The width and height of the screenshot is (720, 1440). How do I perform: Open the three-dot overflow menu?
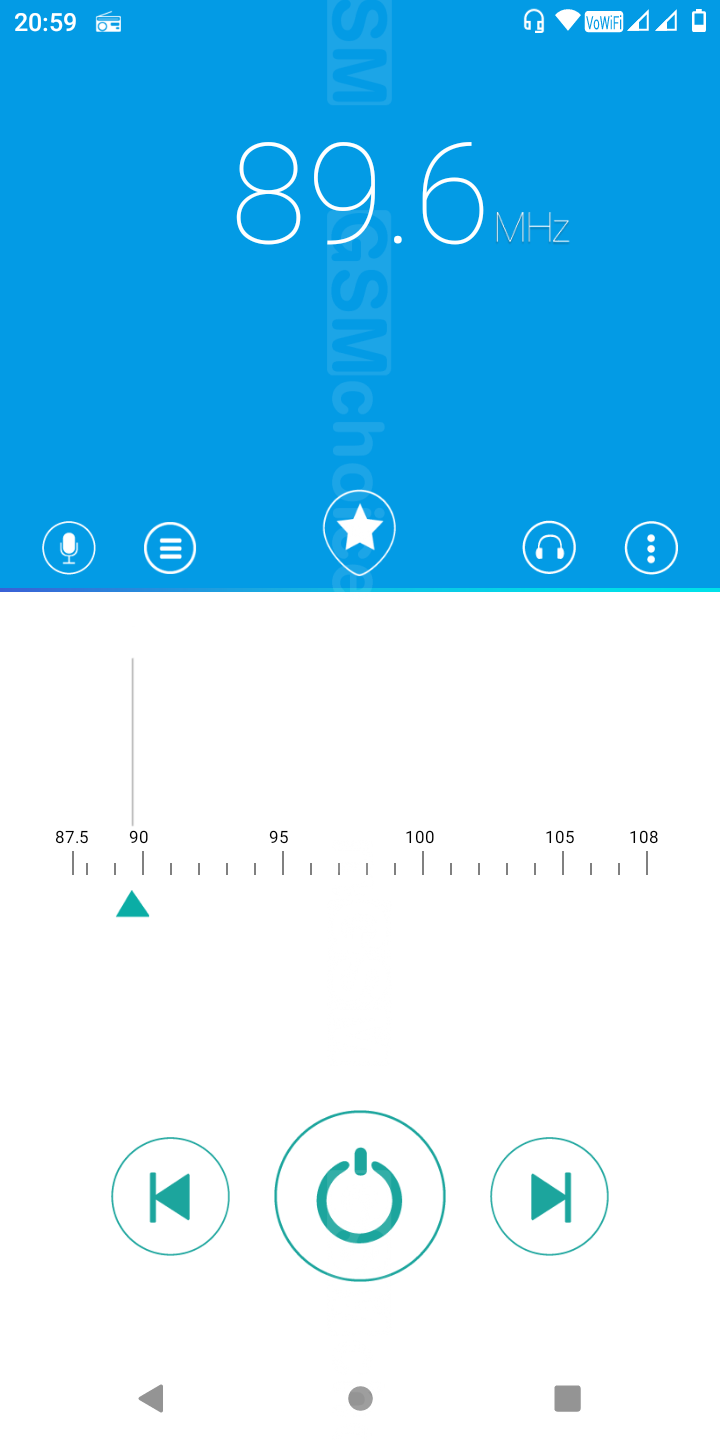coord(651,548)
